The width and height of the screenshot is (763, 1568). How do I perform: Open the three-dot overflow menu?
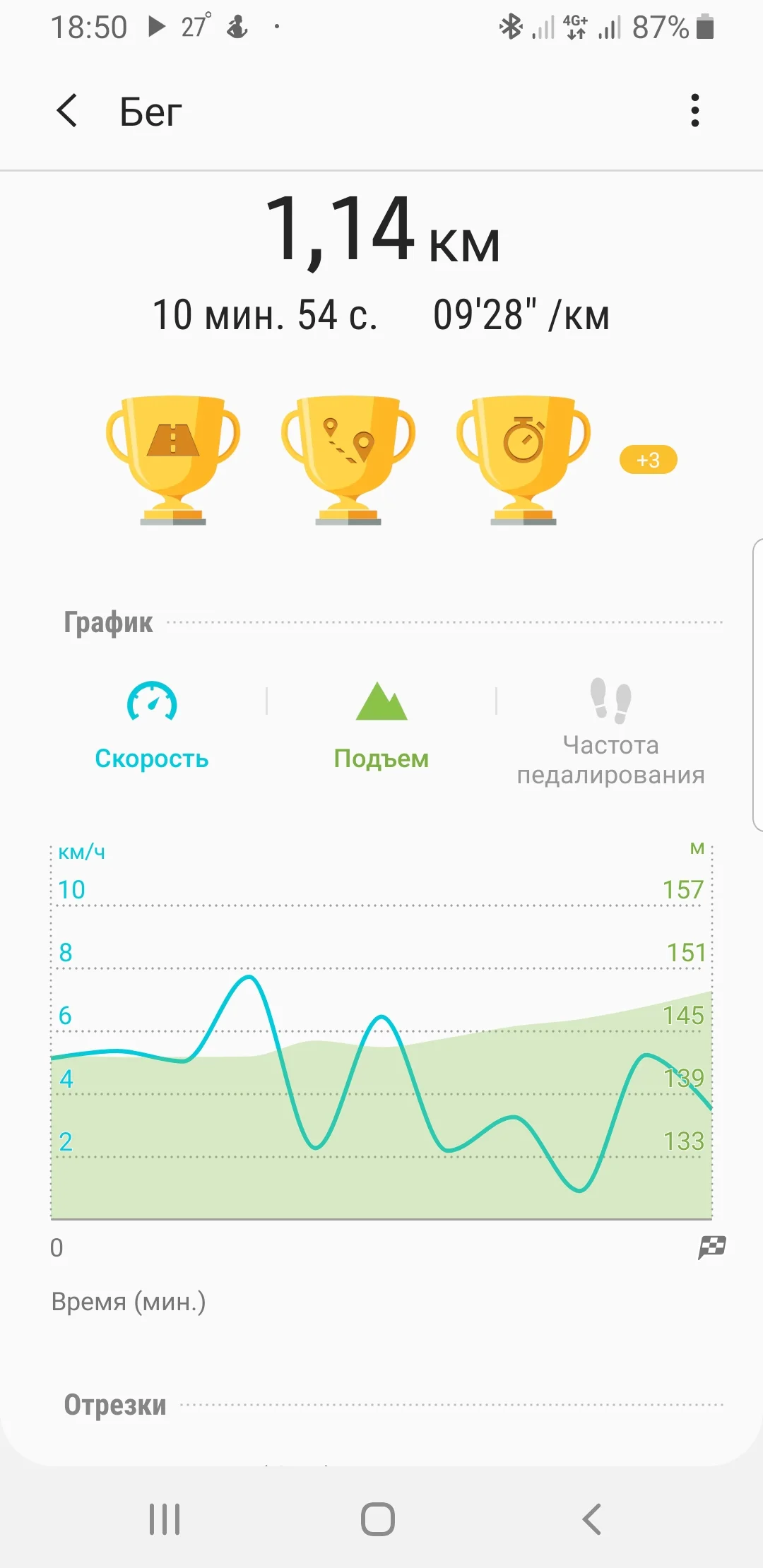(x=695, y=111)
